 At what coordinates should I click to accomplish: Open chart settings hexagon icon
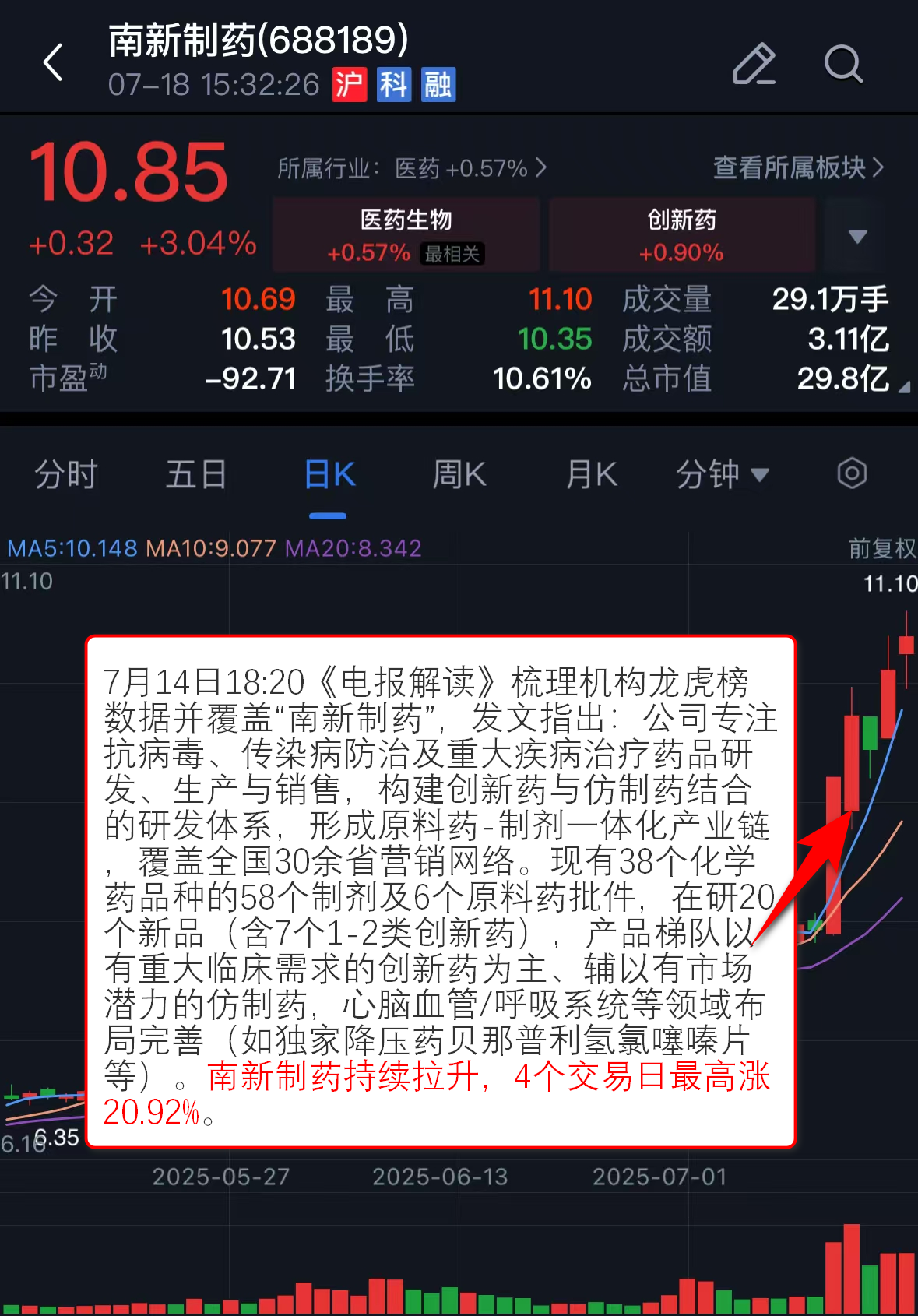tap(852, 473)
